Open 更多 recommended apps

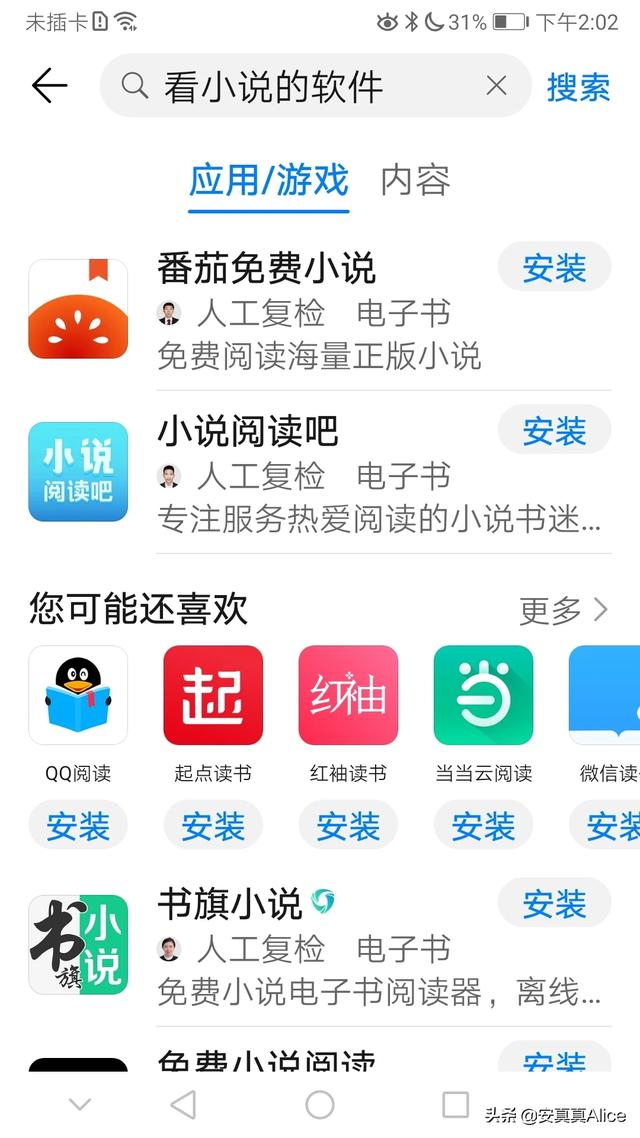(563, 610)
